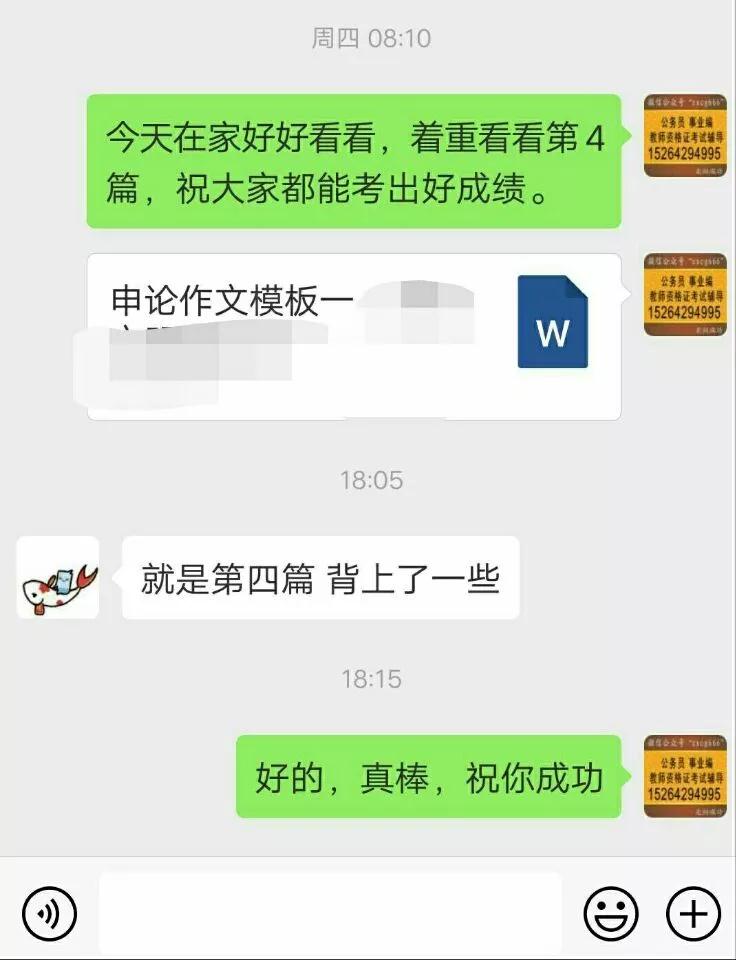Image resolution: width=736 pixels, height=960 pixels.
Task: Open the plus attachments menu
Action: click(x=693, y=913)
